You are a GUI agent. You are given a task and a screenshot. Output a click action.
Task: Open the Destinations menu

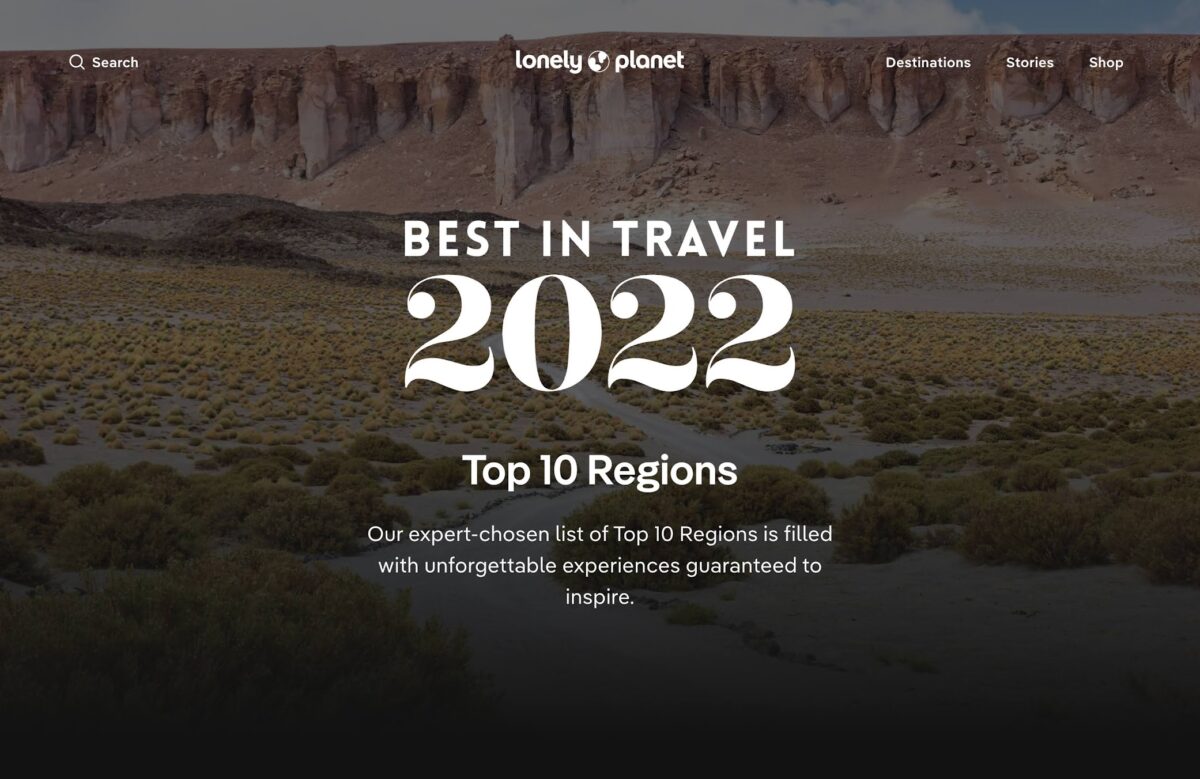pyautogui.click(x=927, y=62)
